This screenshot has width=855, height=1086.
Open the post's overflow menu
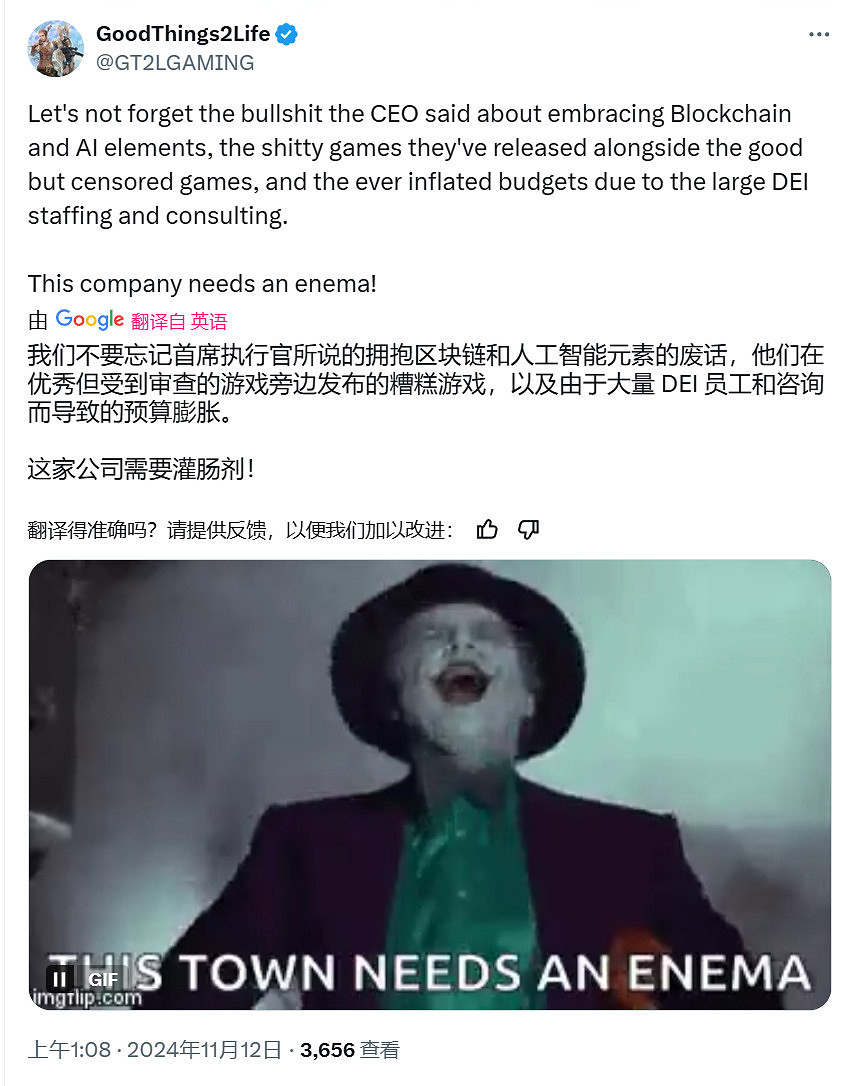[x=817, y=34]
